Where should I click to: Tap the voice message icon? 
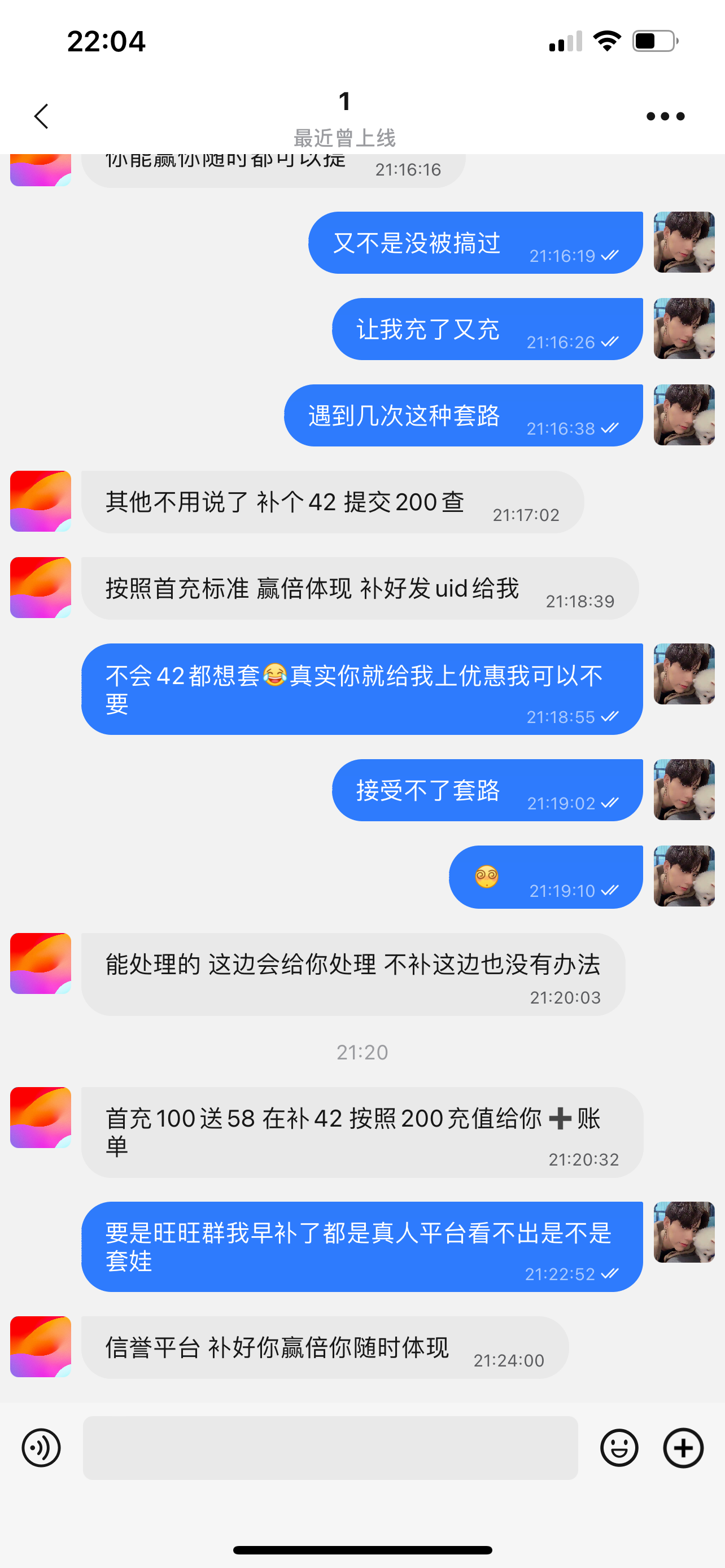(x=41, y=1448)
